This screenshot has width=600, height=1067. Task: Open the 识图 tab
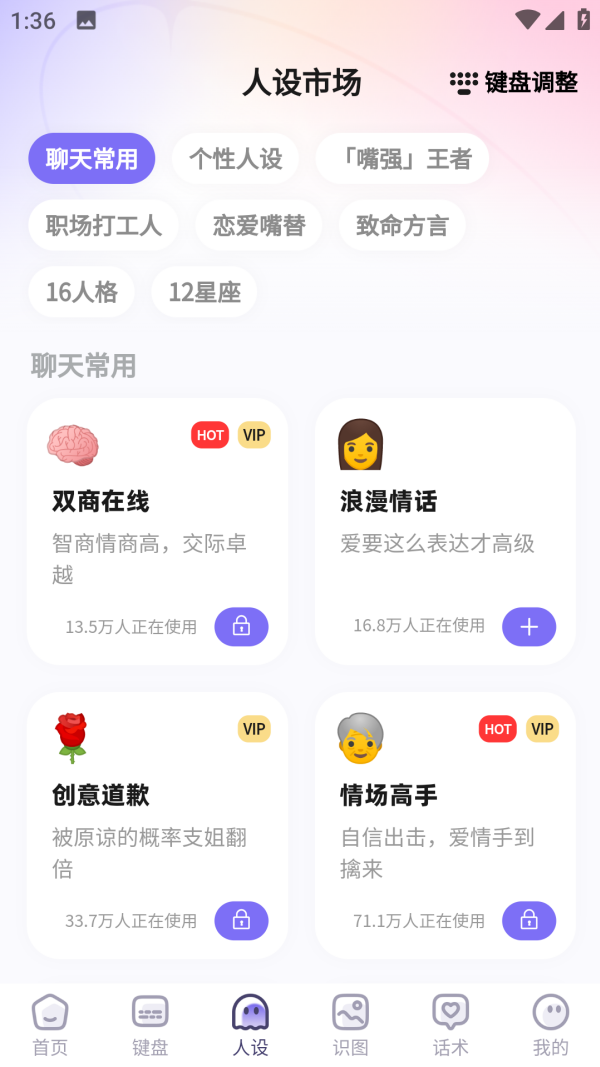(350, 1025)
